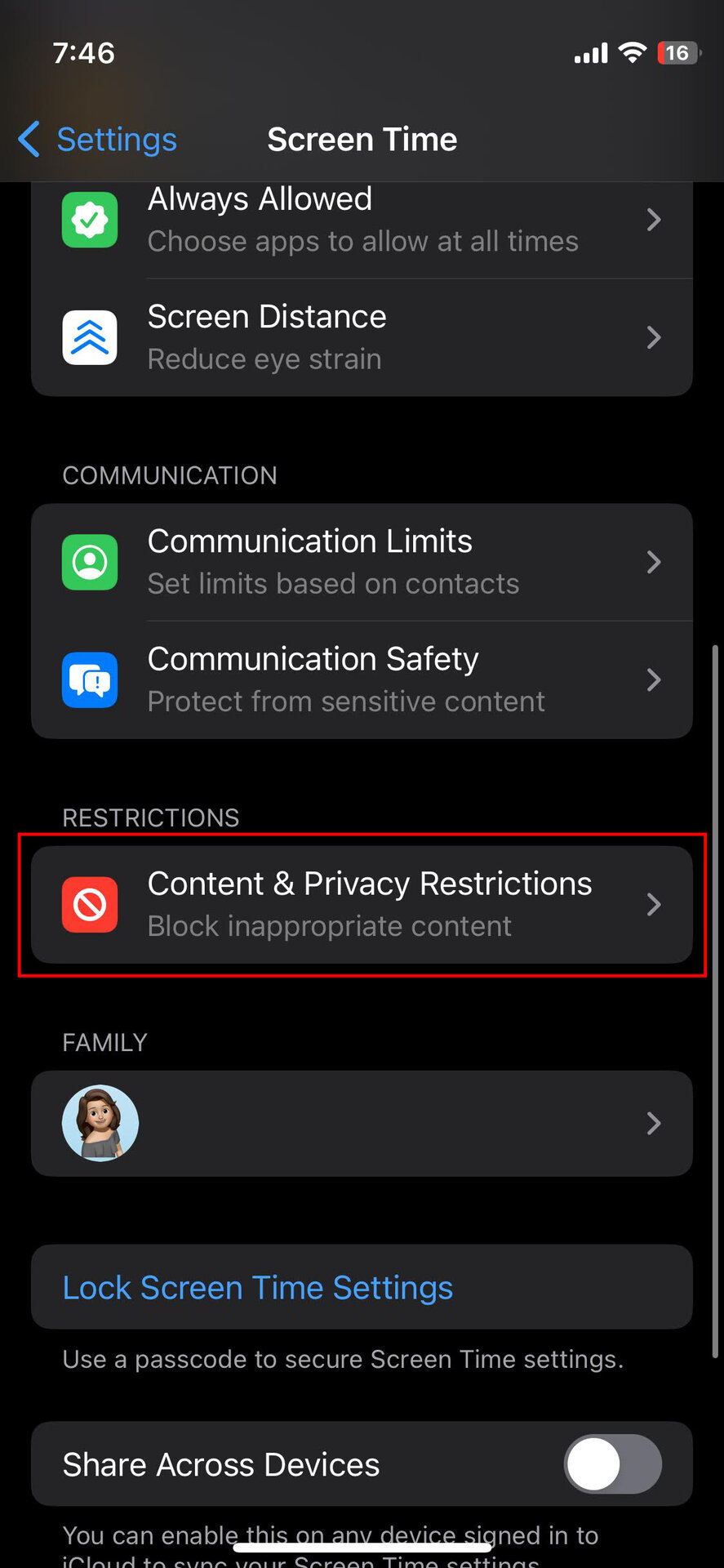Enable Share Across Devices toggle
The image size is (724, 1568).
tap(612, 1464)
